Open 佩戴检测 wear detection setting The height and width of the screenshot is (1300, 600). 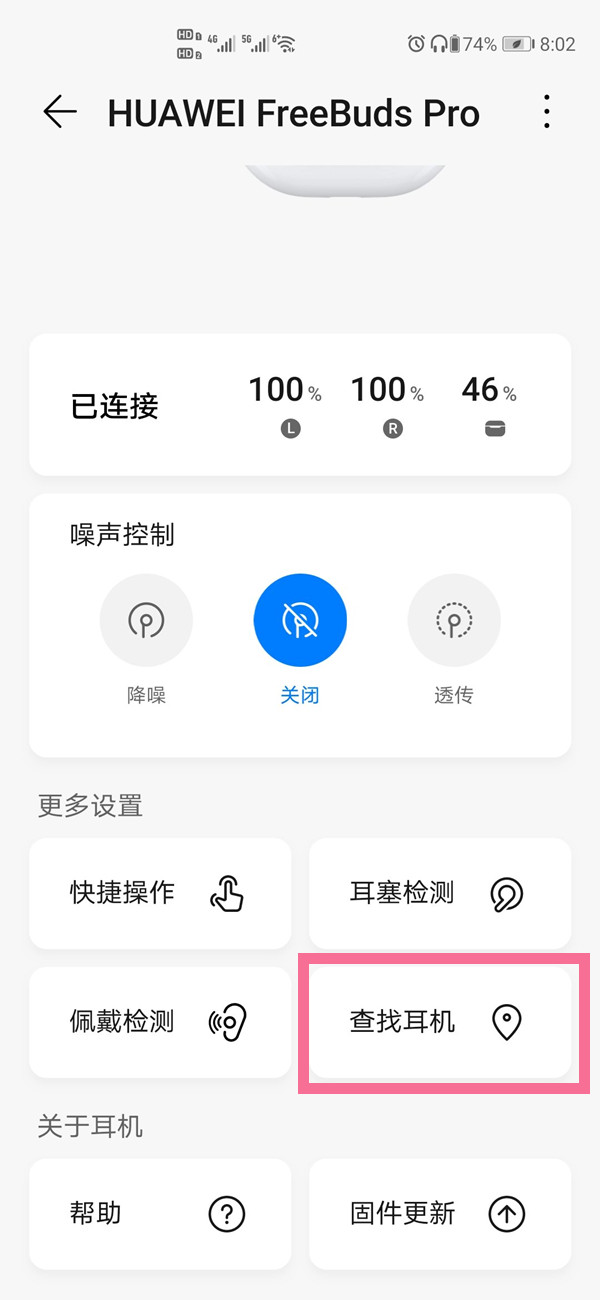[x=160, y=1021]
